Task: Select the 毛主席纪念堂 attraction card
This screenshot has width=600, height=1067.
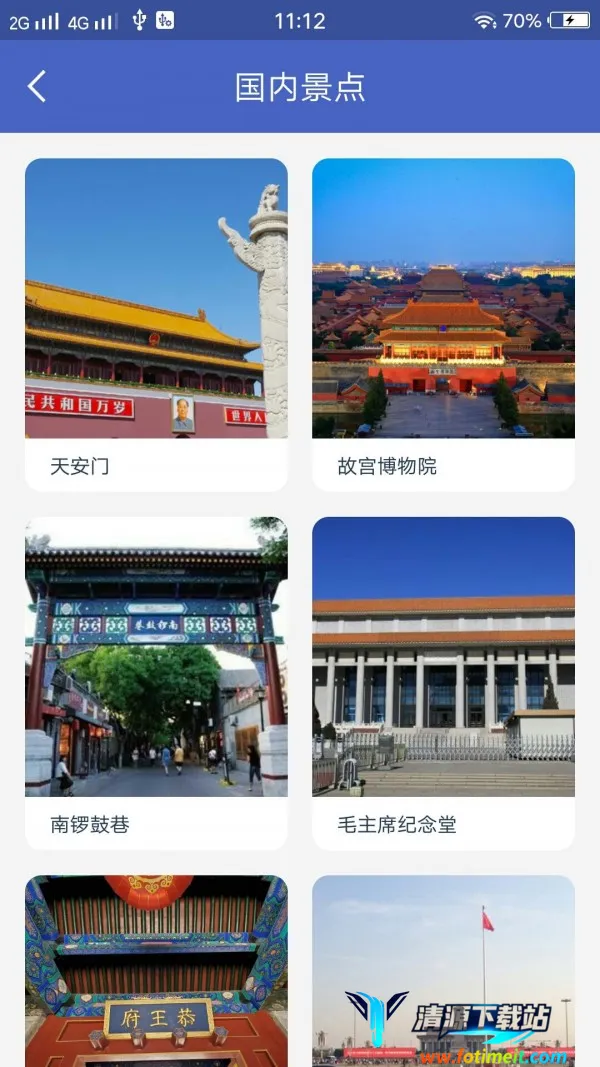Action: pyautogui.click(x=443, y=682)
